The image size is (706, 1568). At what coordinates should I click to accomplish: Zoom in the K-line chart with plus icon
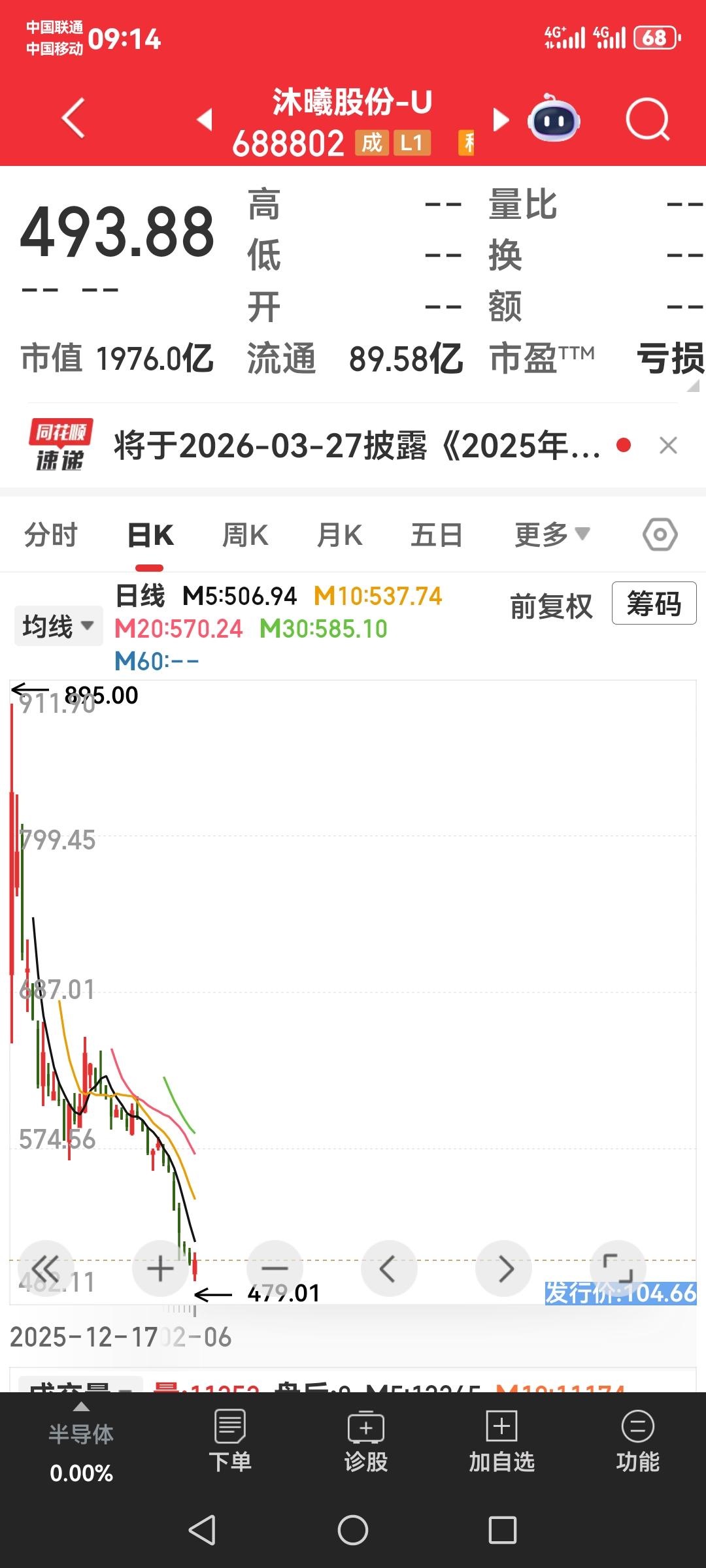160,1267
